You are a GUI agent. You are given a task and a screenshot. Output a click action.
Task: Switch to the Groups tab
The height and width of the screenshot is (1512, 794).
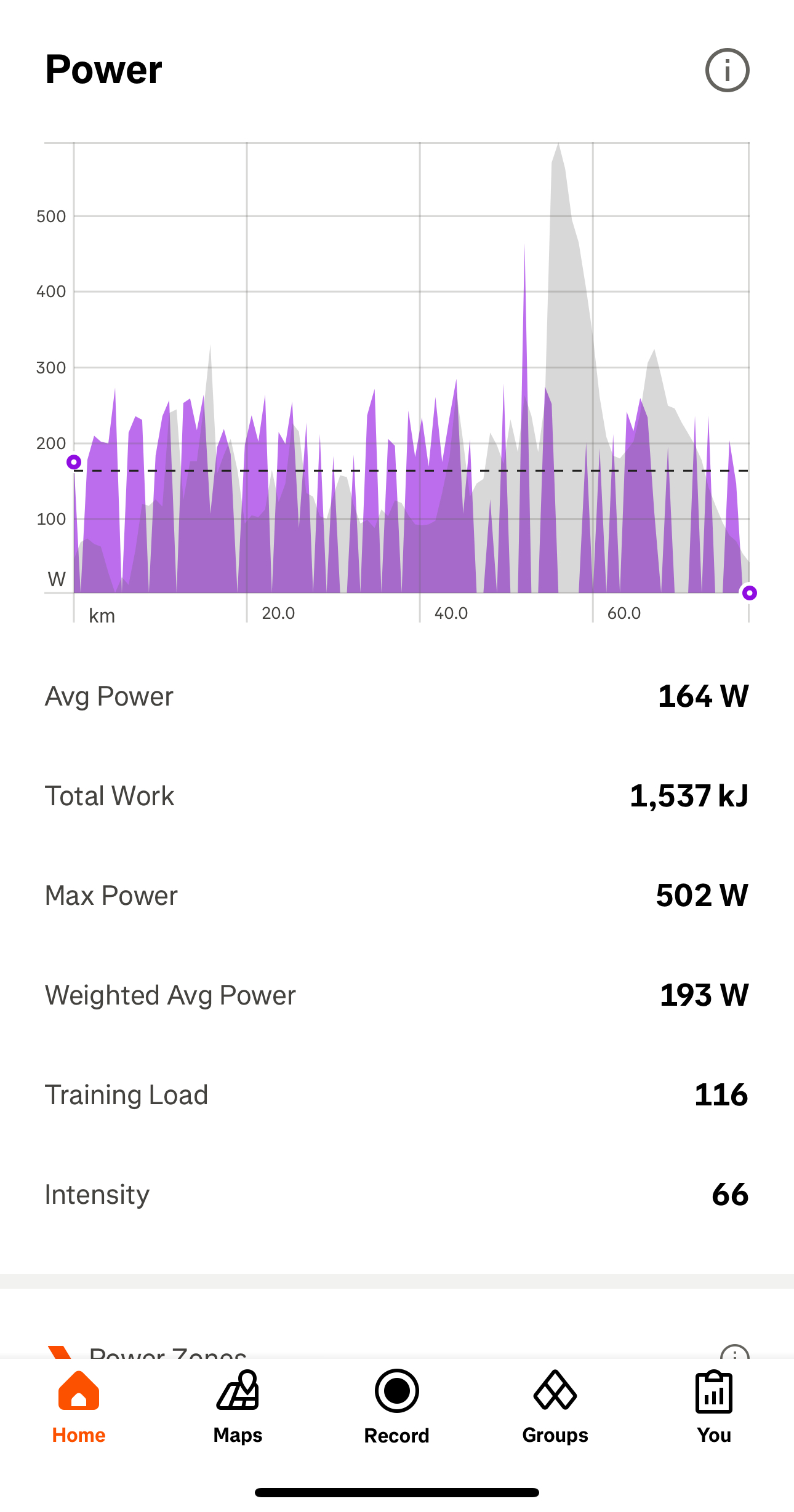(555, 1406)
